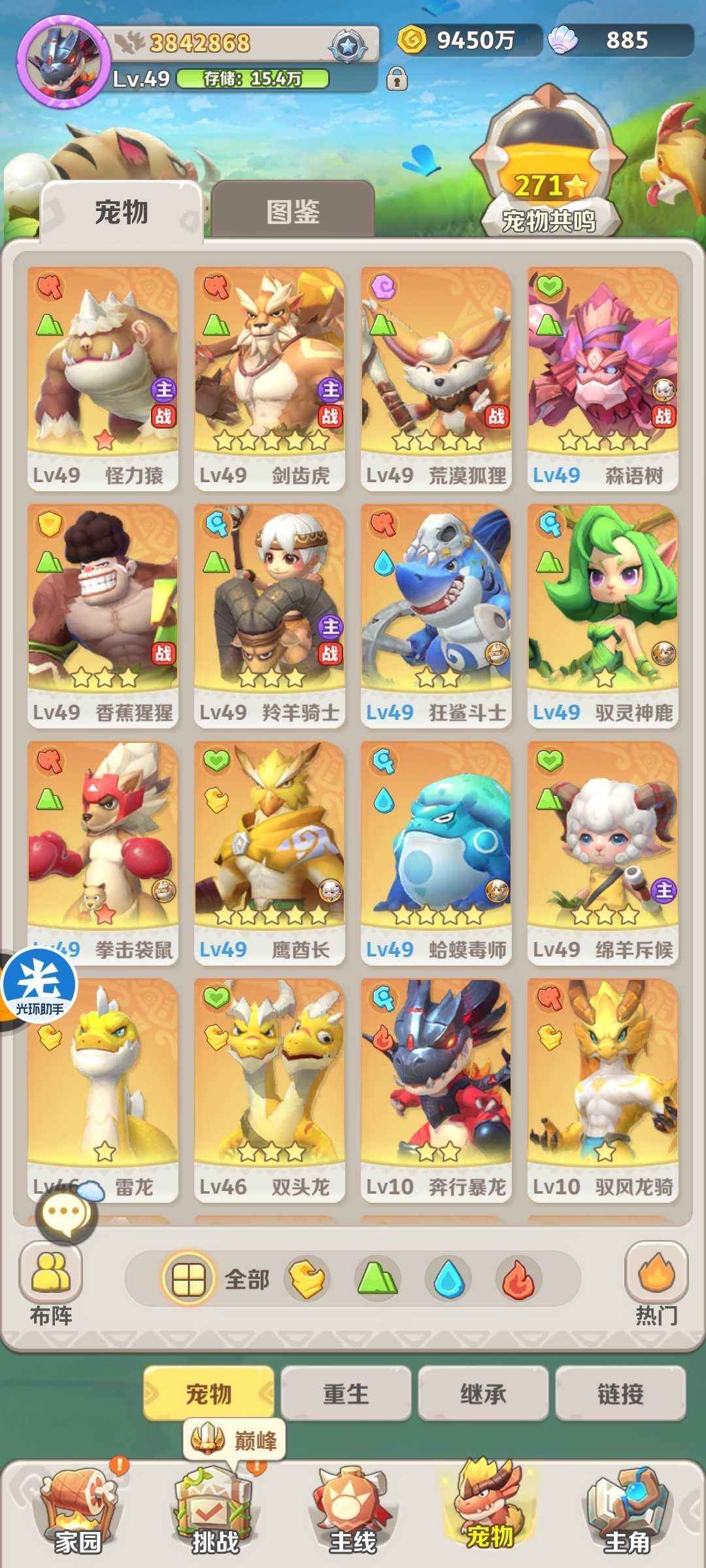View the 狂鲨斗士 pet card
The height and width of the screenshot is (1568, 706).
pos(436,614)
